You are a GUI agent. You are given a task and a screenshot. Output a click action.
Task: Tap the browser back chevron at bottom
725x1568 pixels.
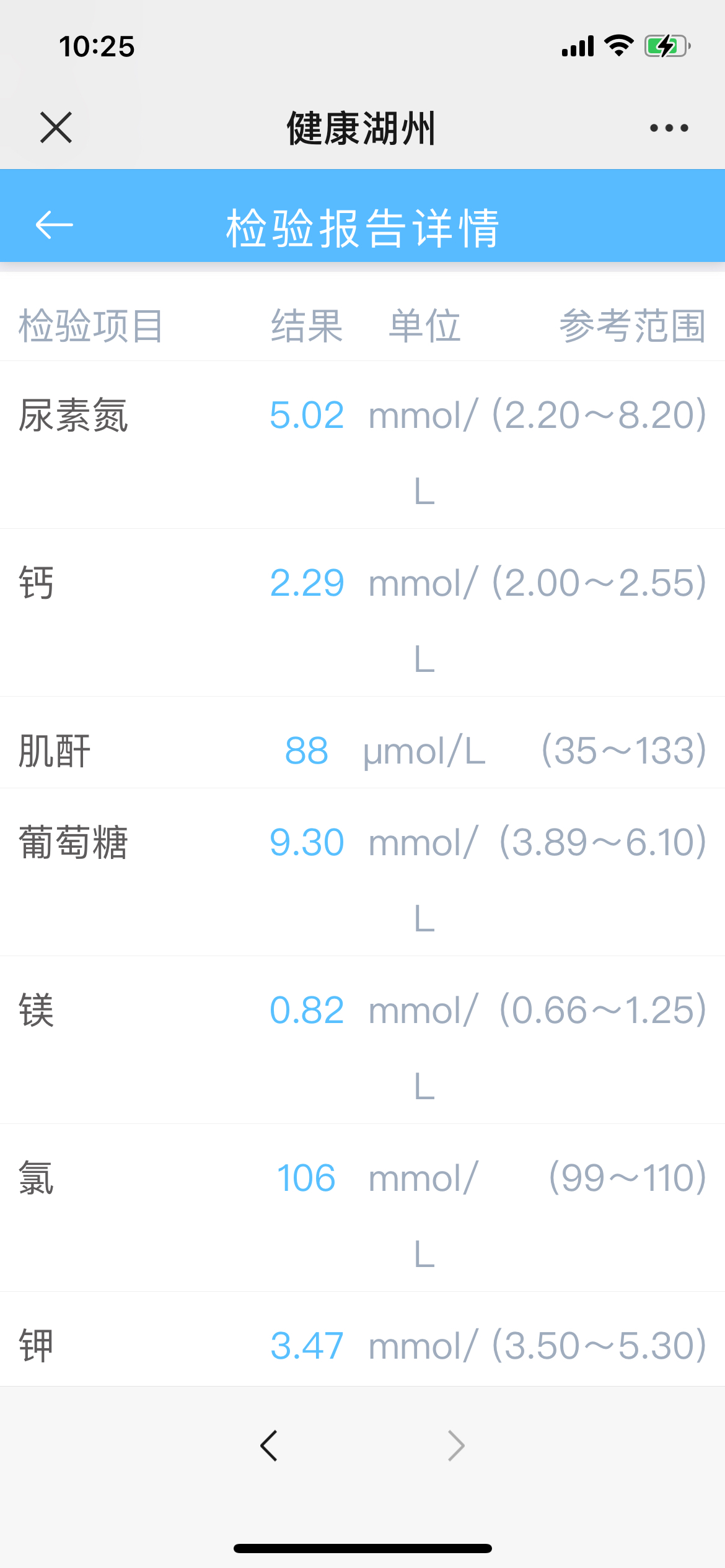269,1446
